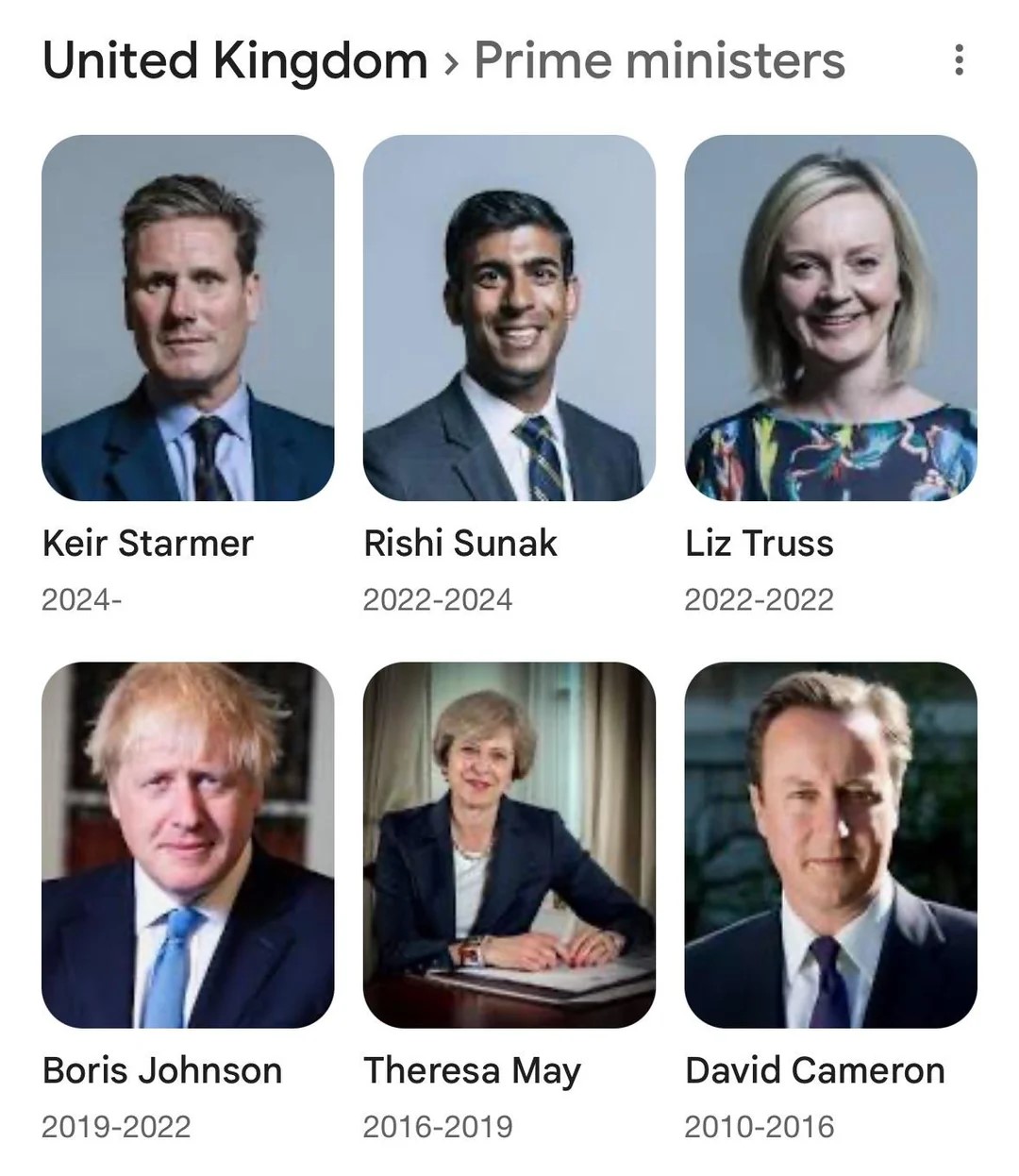Viewport: 1019px width, 1176px height.
Task: View the David Cameron card
Action: [830, 845]
